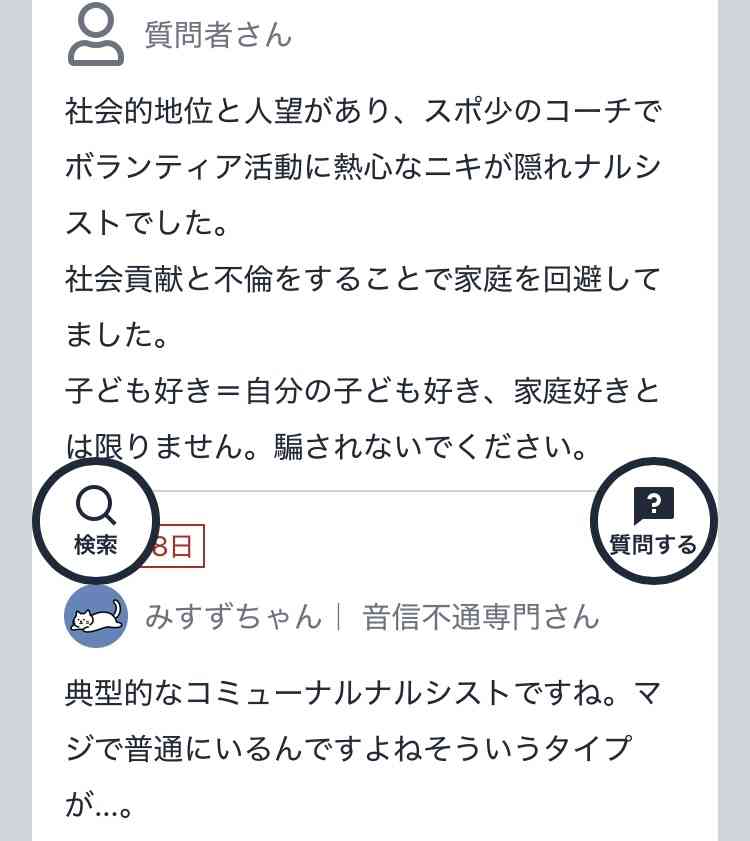
Task: Select the questioner's profile picture icon
Action: point(96,31)
